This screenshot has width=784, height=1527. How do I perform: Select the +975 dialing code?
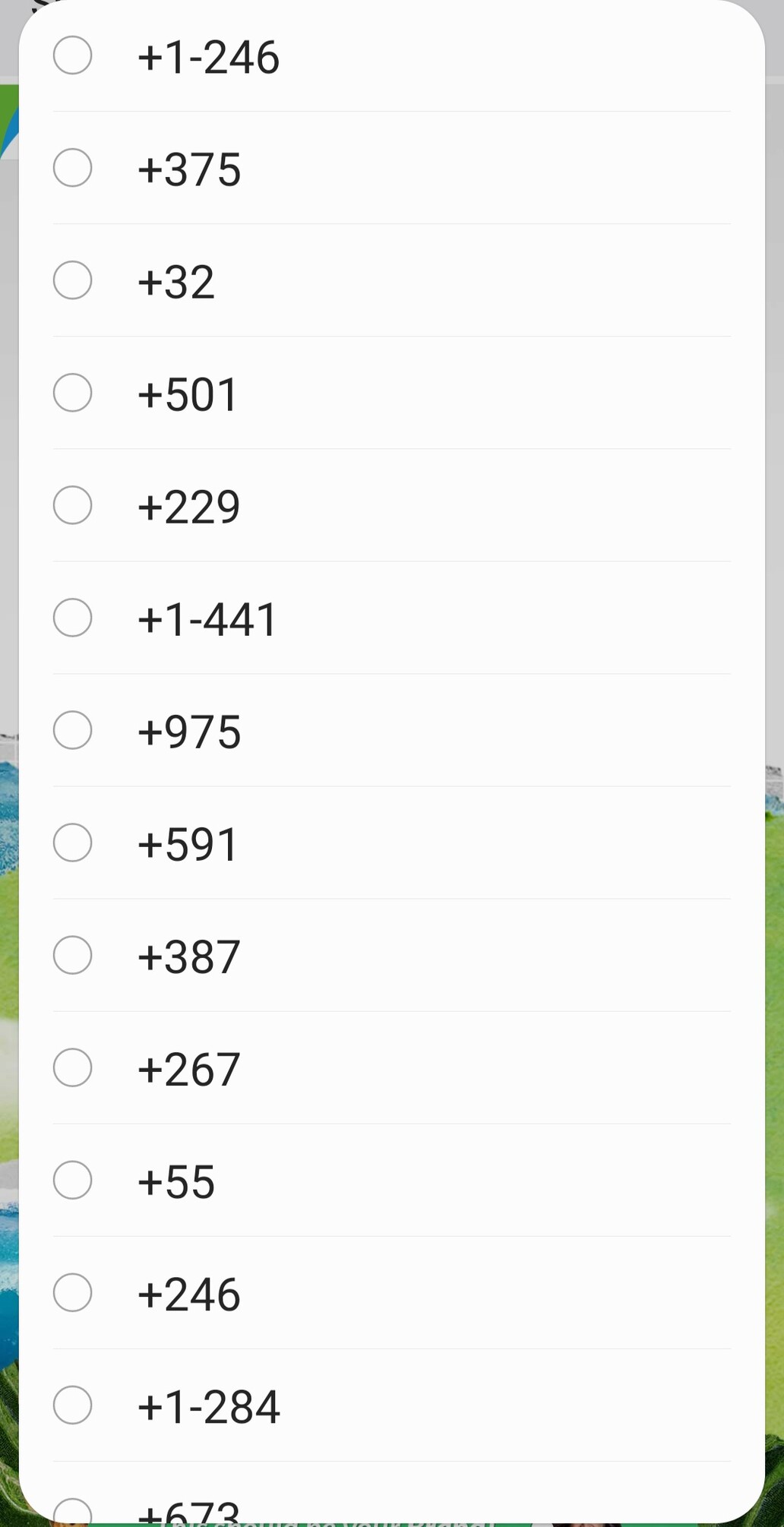click(391, 730)
